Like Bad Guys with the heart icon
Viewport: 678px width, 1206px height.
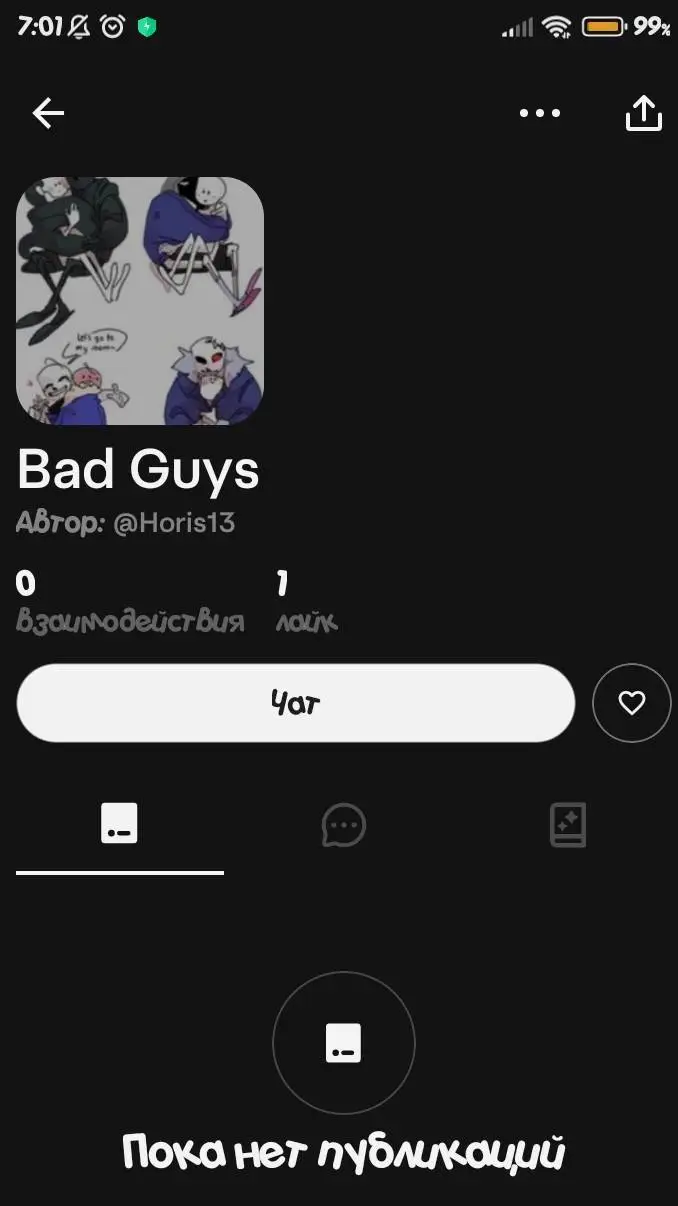(x=631, y=703)
